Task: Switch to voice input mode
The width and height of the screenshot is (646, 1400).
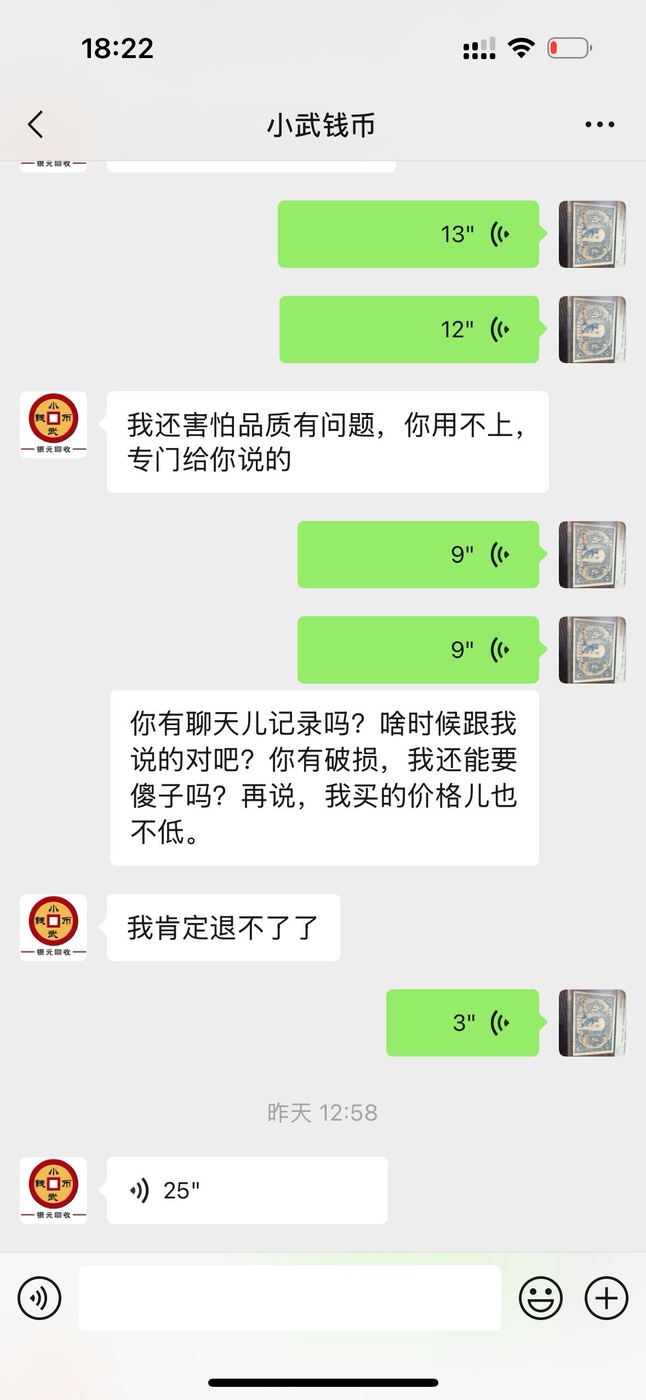Action: pos(39,1298)
